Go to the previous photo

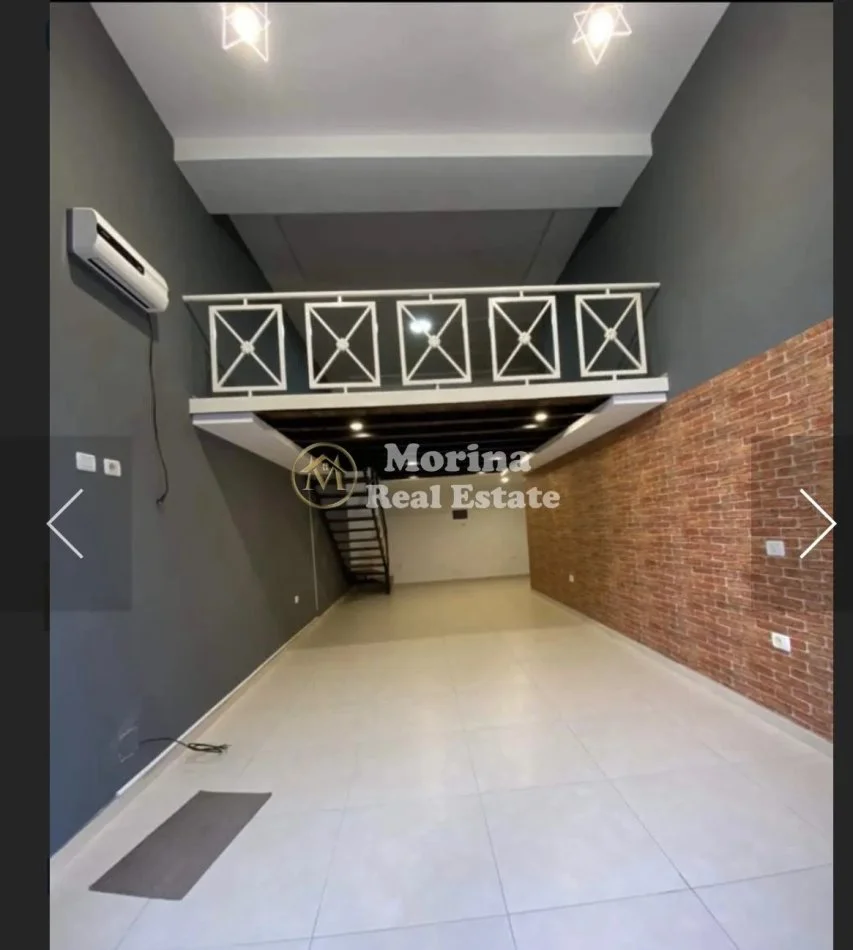pos(65,523)
